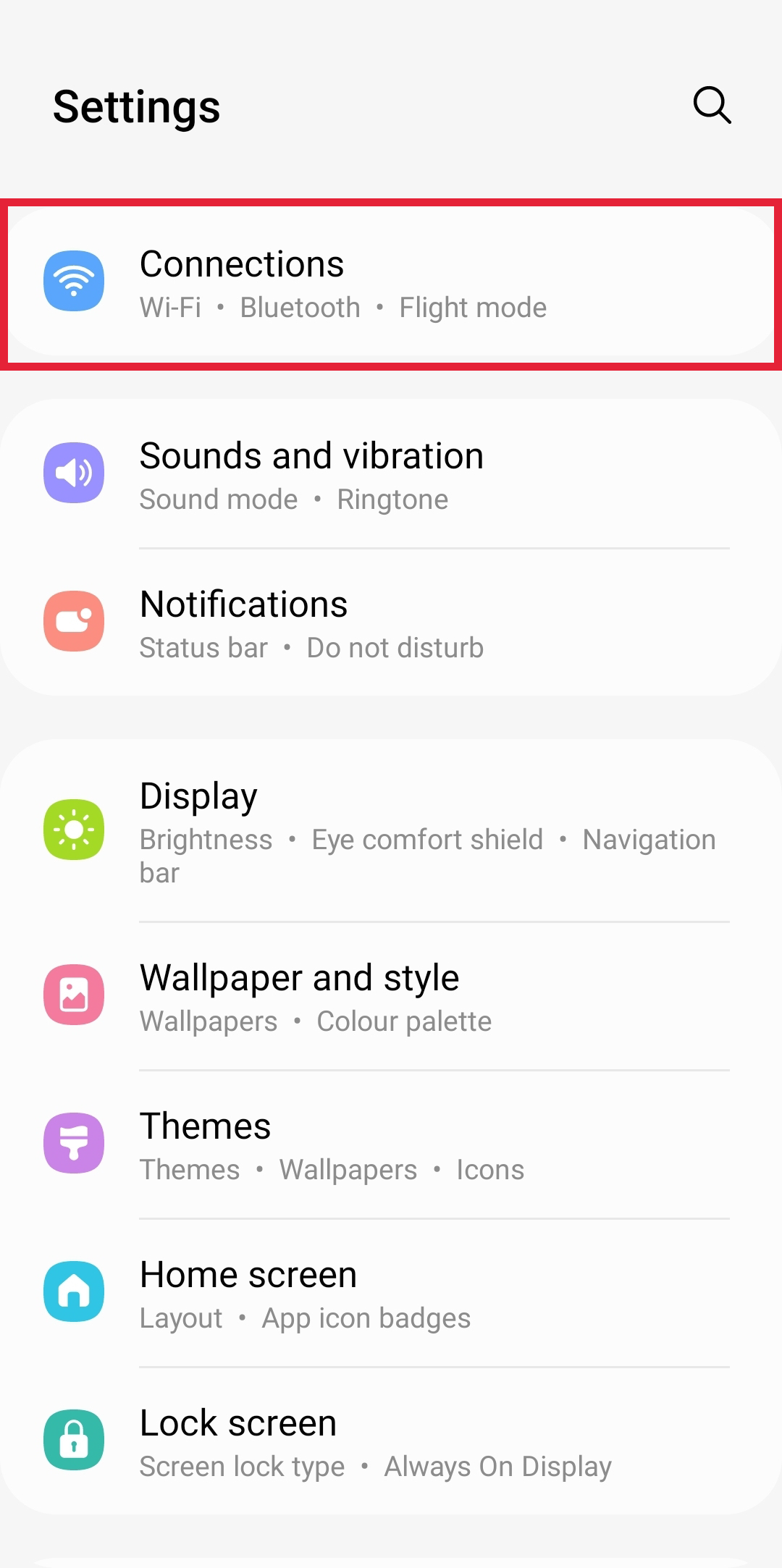Tap the Lock screen padlock icon

(x=74, y=1441)
